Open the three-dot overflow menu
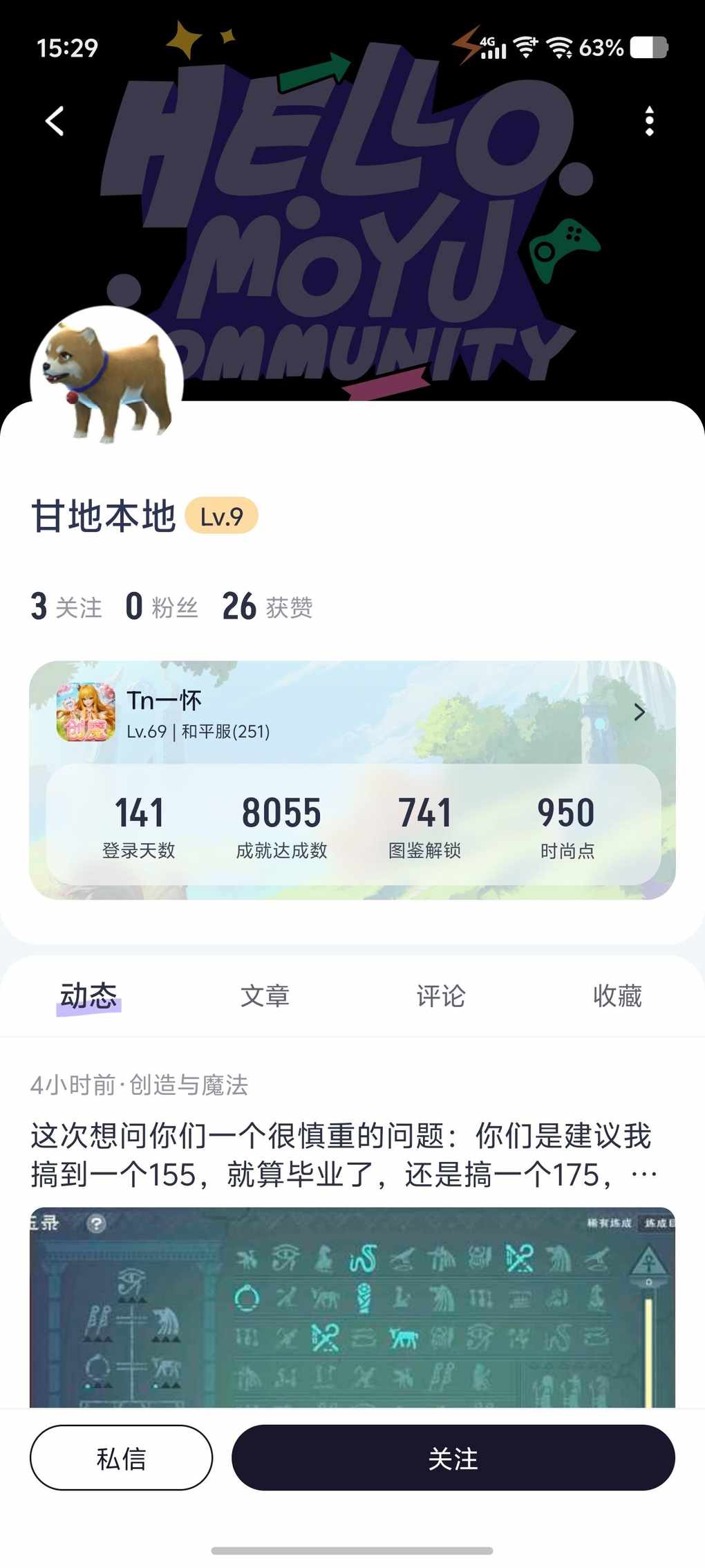The width and height of the screenshot is (705, 1568). coord(649,121)
